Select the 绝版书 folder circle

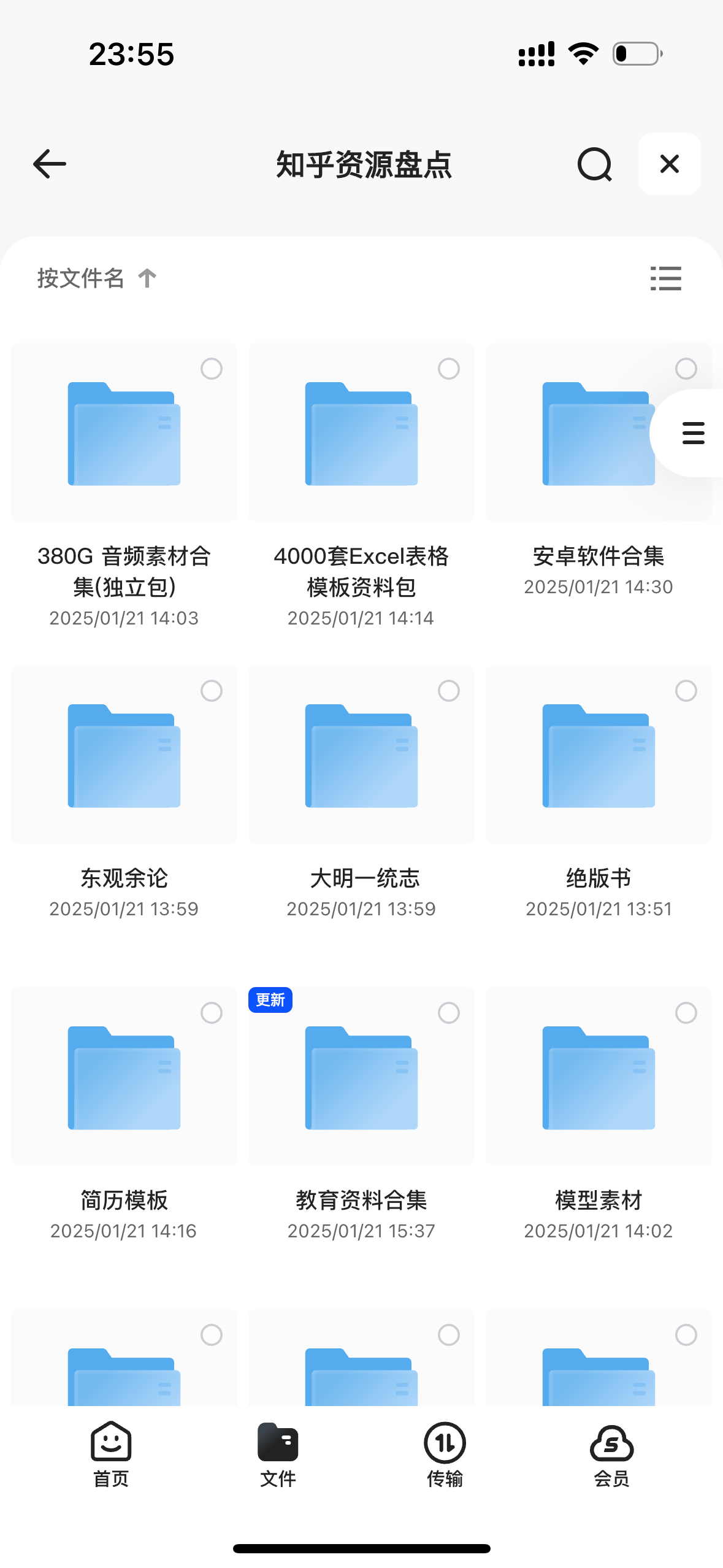coord(686,691)
